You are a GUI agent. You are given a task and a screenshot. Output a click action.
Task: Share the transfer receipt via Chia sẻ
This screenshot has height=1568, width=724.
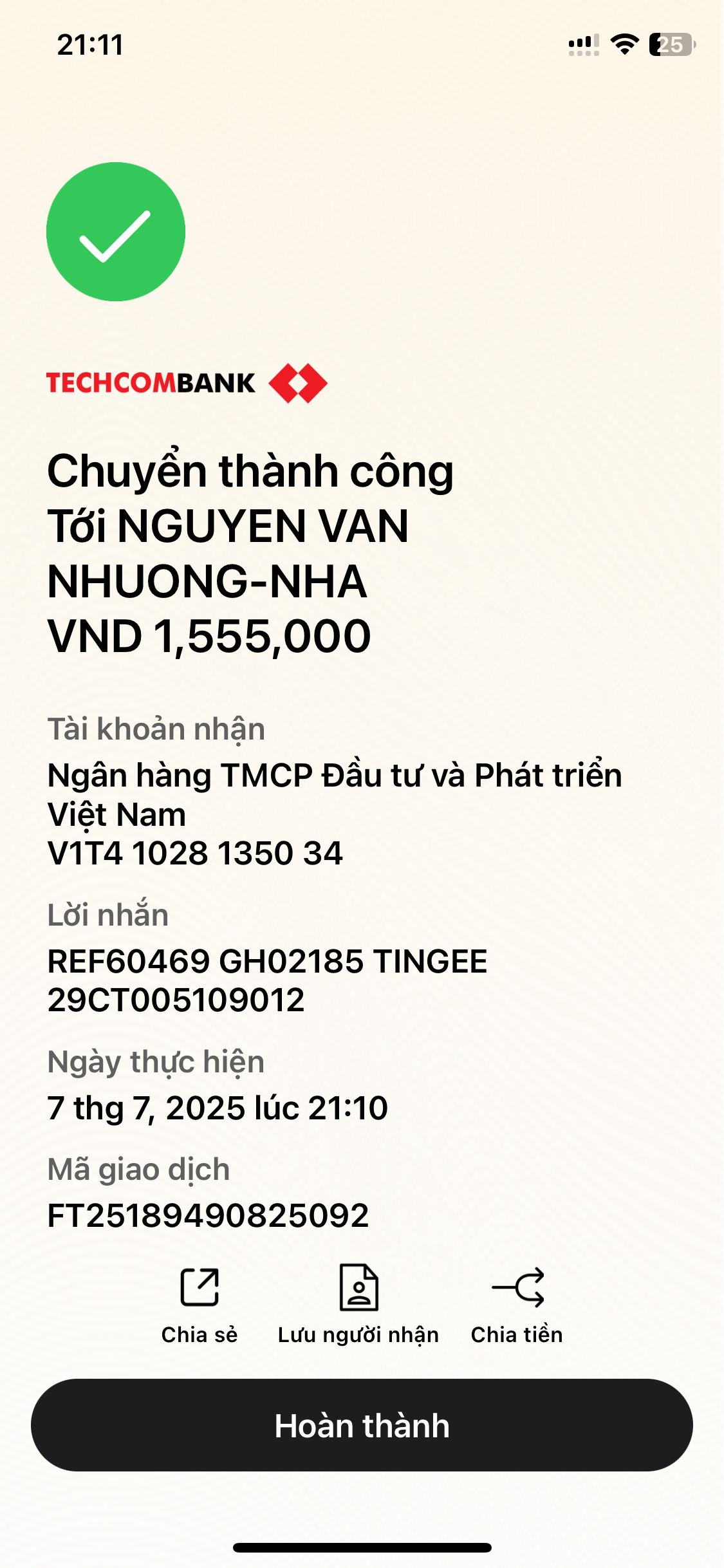tap(200, 1304)
